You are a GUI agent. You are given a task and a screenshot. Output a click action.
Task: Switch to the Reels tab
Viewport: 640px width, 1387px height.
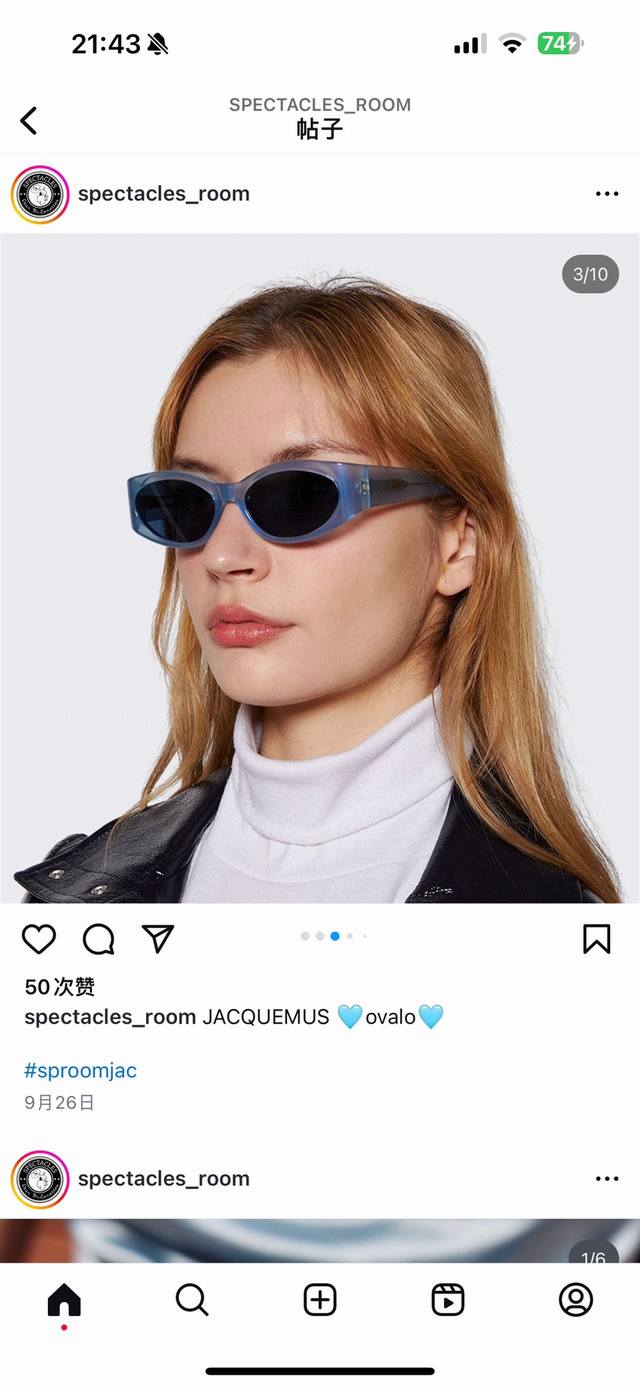click(x=448, y=1300)
